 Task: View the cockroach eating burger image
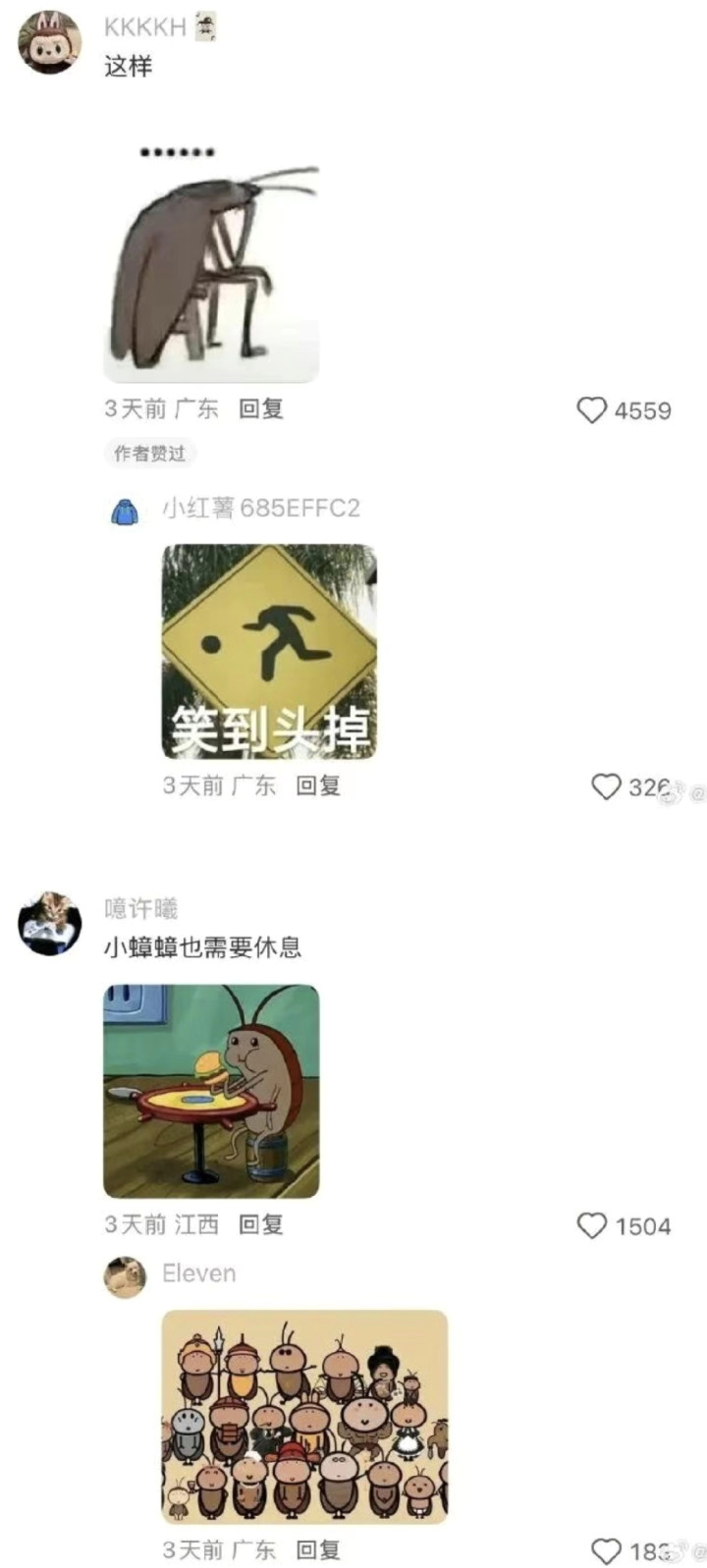point(211,1091)
